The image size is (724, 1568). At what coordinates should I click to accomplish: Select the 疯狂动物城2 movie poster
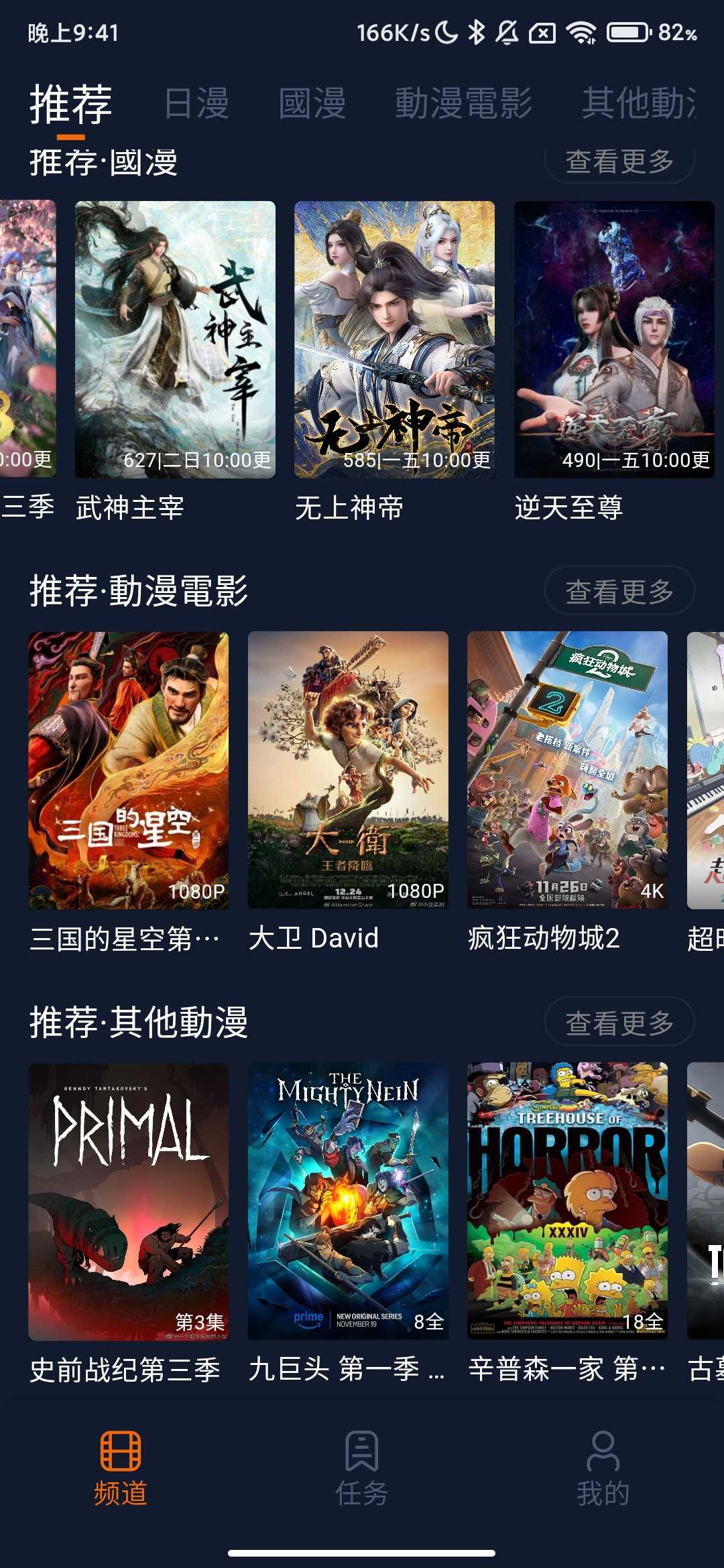click(567, 771)
